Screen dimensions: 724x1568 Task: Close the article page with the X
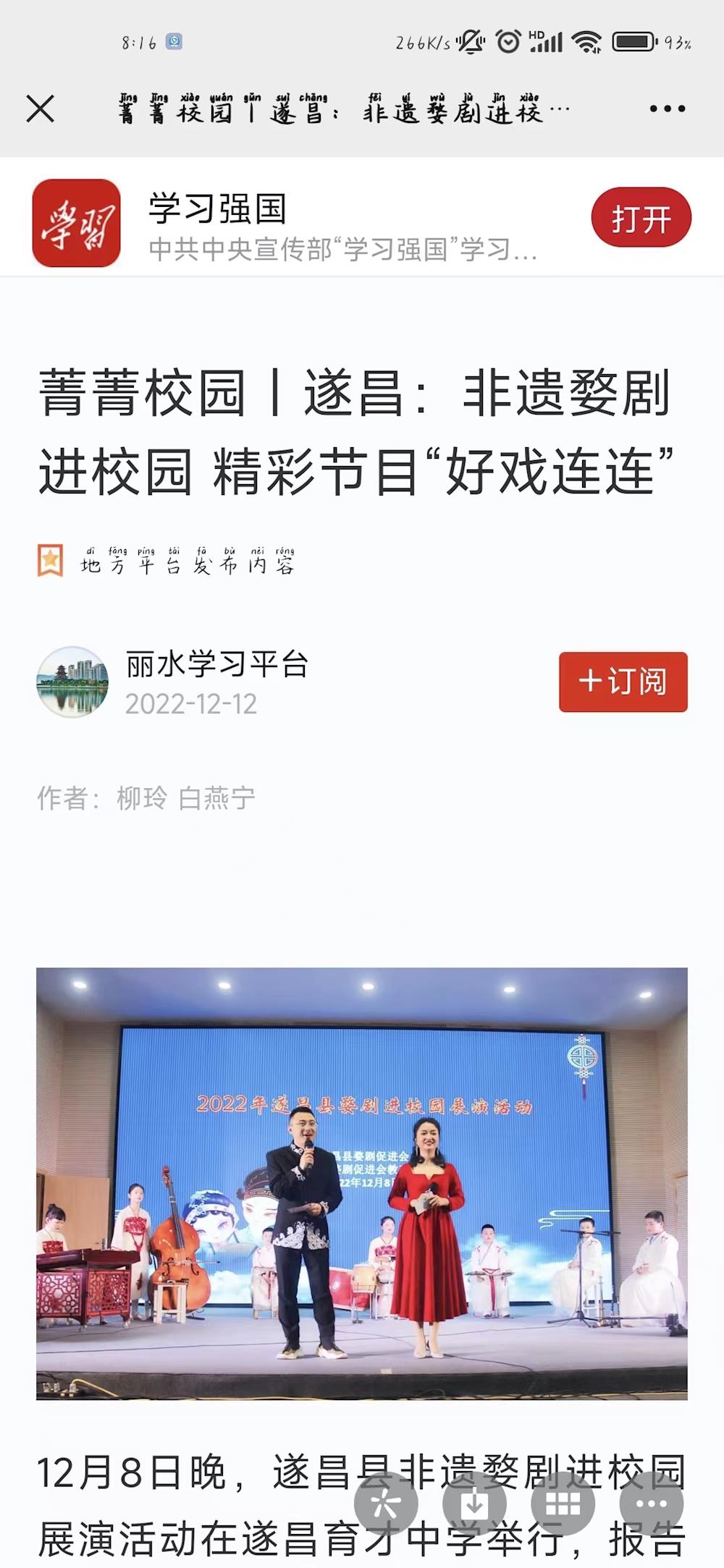pos(41,109)
